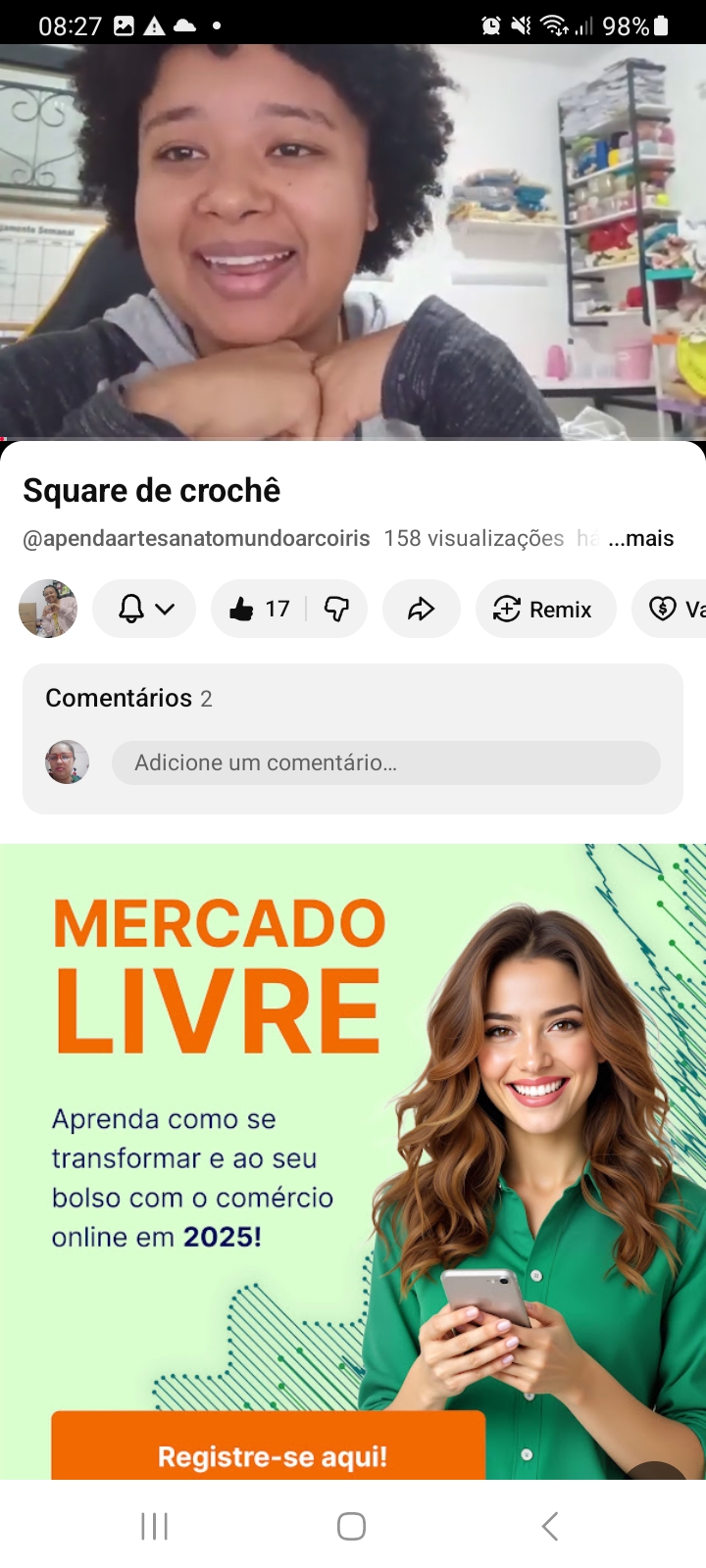The width and height of the screenshot is (706, 1568).
Task: Tap the Adicione um comentário field
Action: click(385, 762)
